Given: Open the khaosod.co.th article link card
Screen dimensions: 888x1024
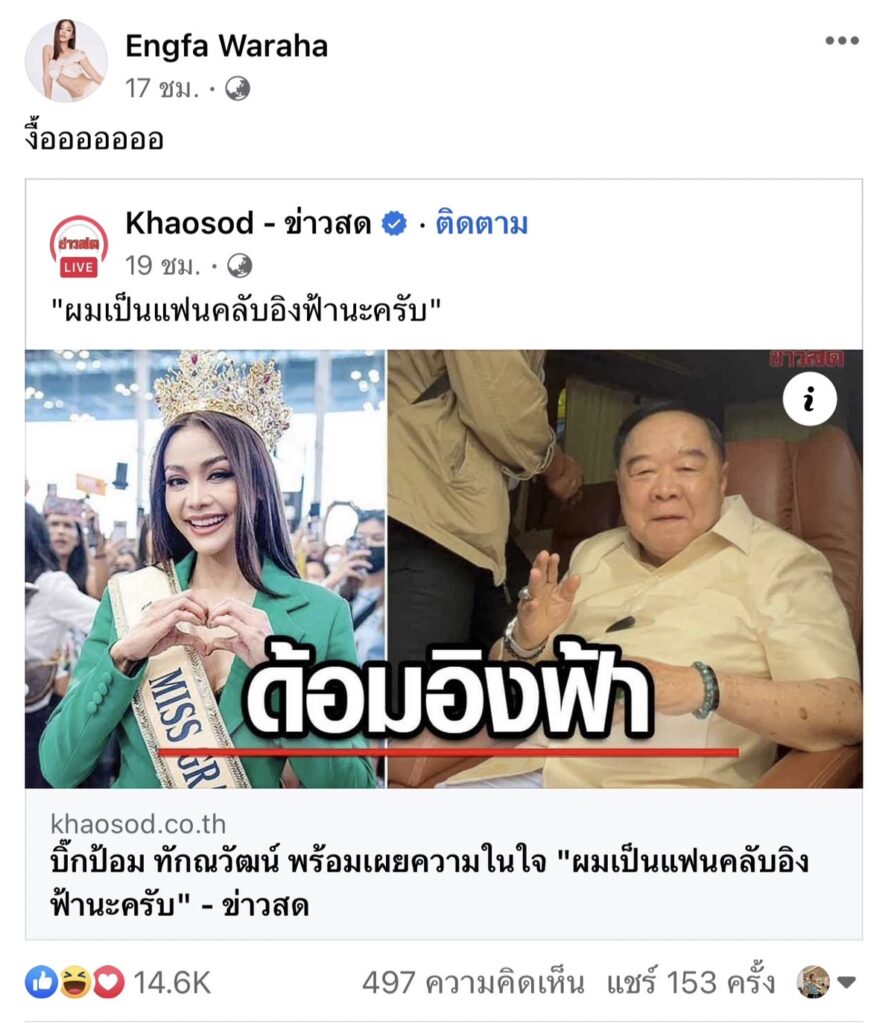Looking at the screenshot, I should pos(443,865).
